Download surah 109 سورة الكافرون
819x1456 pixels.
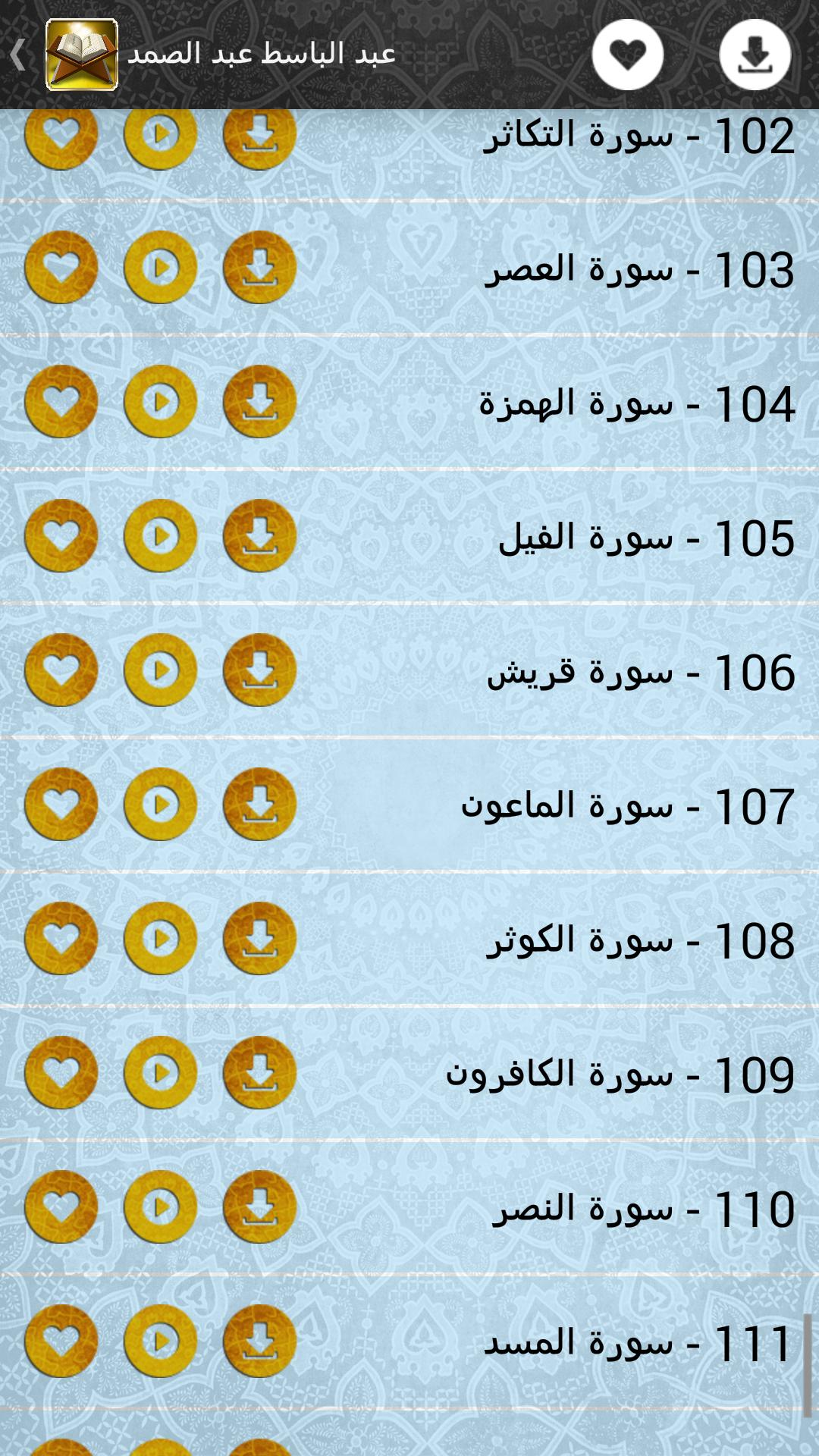(259, 1073)
